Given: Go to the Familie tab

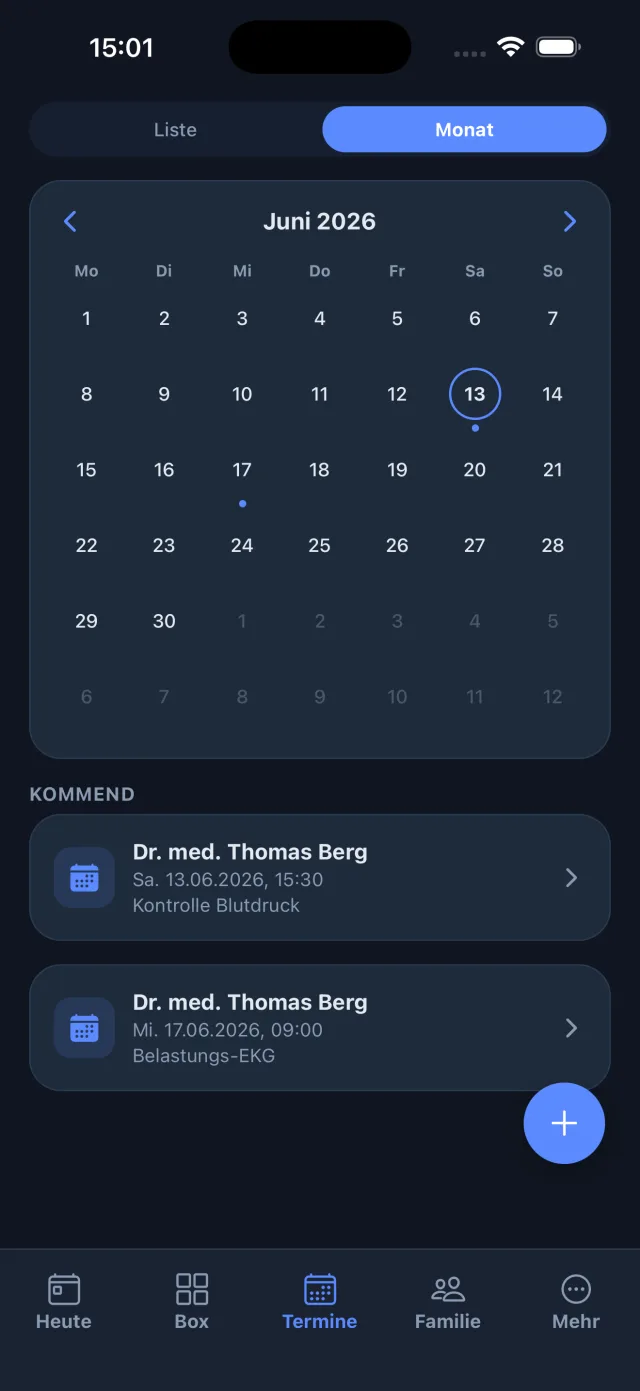Looking at the screenshot, I should pos(448,1302).
